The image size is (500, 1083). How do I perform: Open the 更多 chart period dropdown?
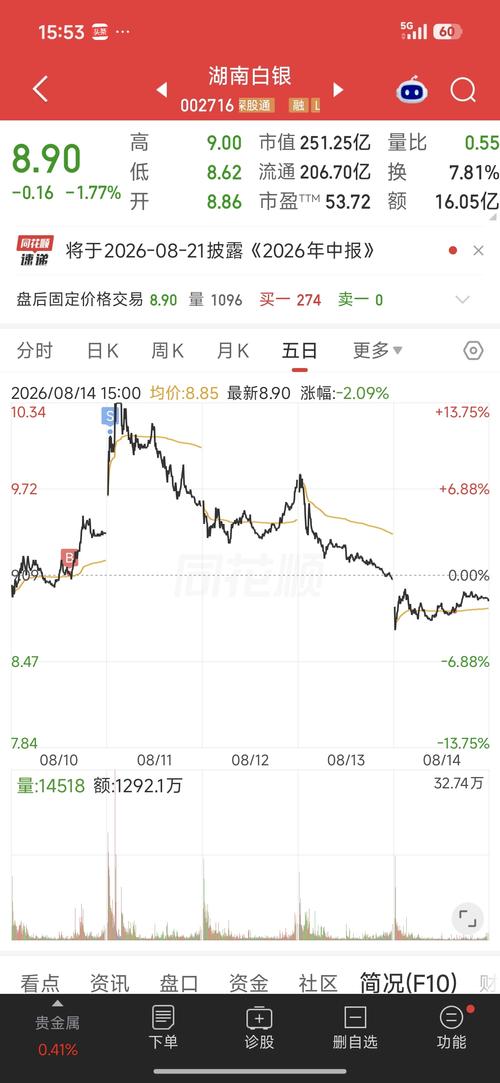[378, 351]
